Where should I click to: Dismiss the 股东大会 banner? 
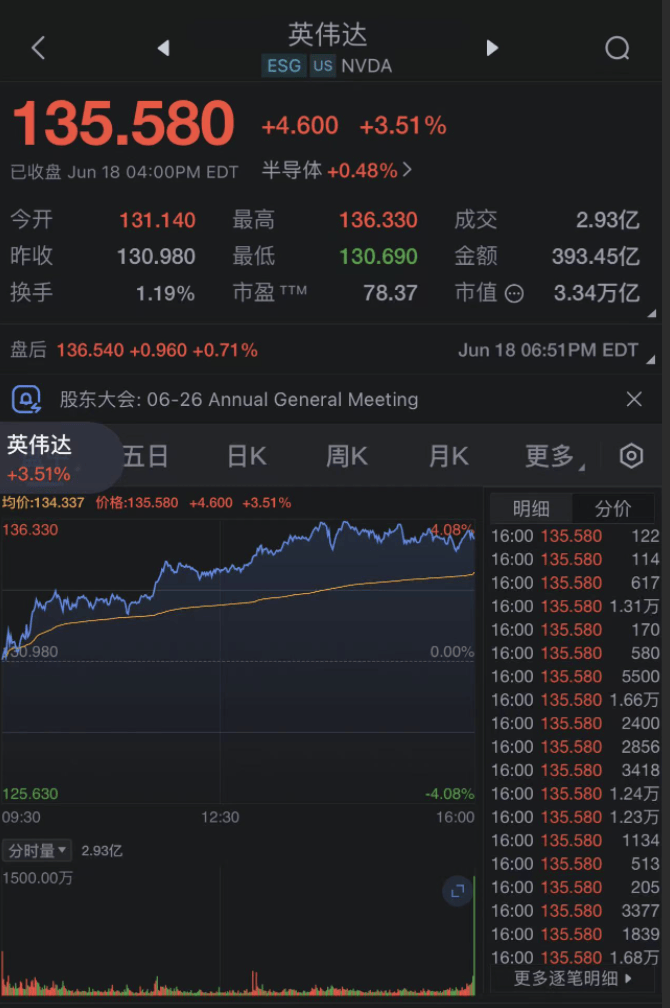pos(634,399)
